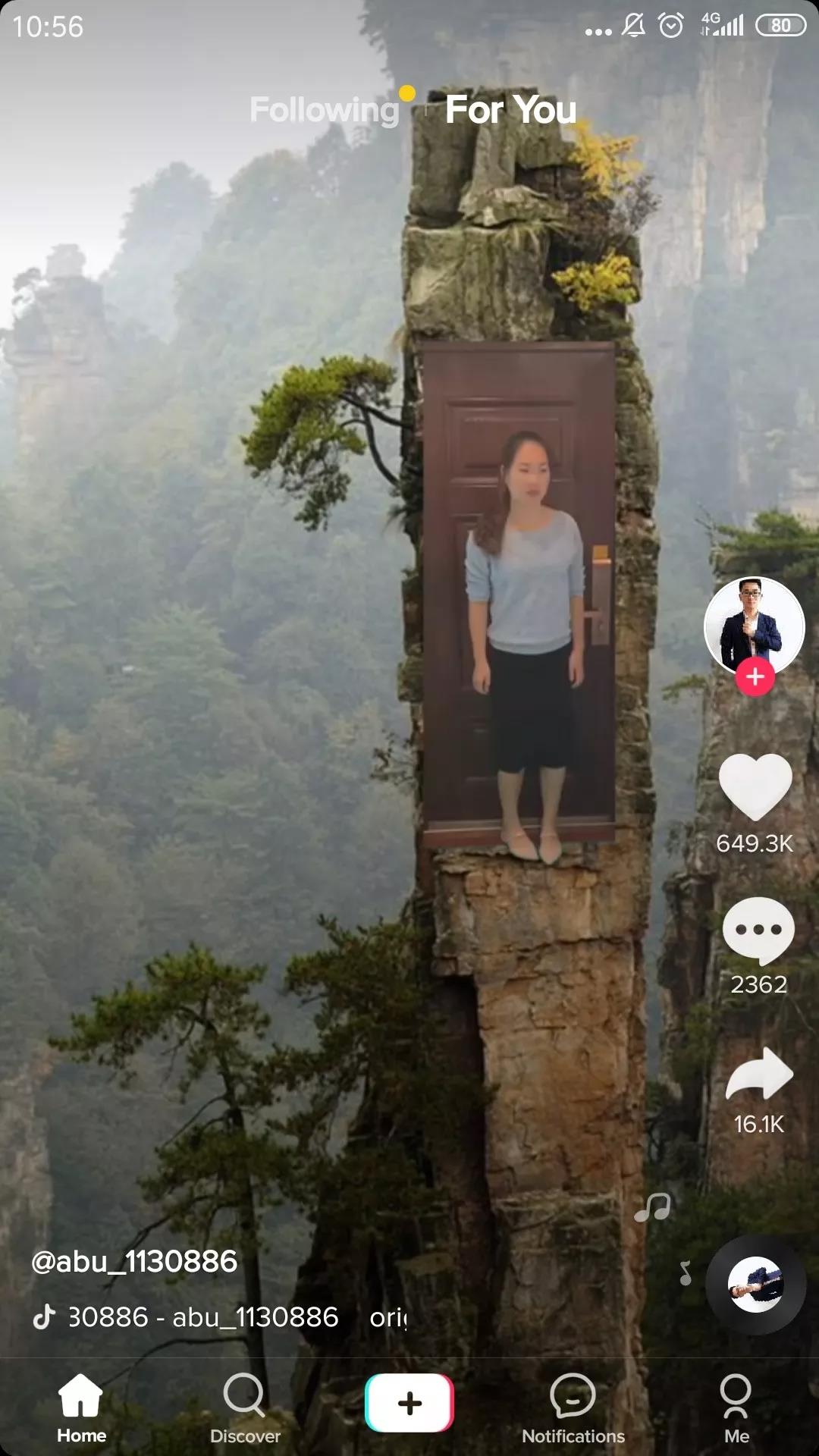The width and height of the screenshot is (819, 1456).
Task: Follow the creator with the plus badge
Action: tap(755, 676)
